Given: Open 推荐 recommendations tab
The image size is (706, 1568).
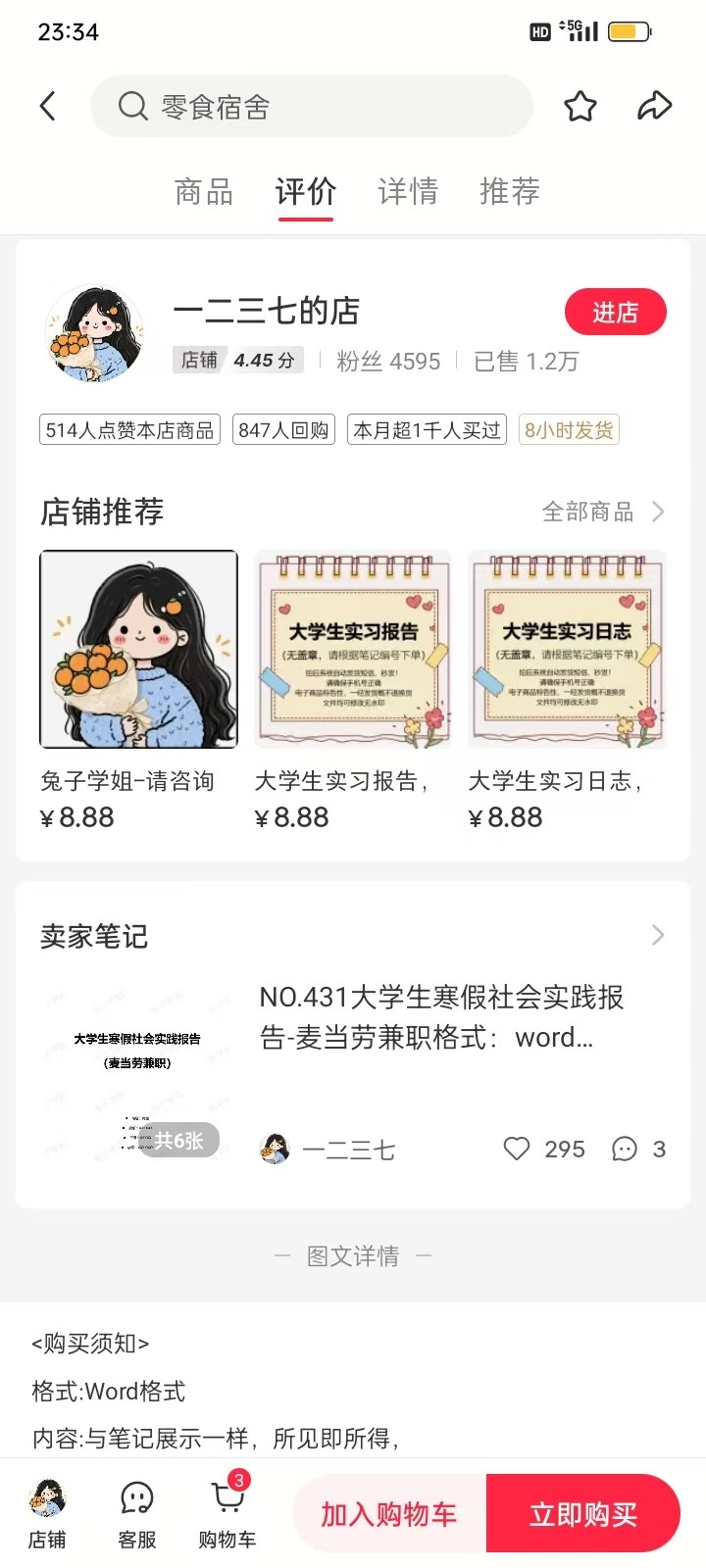Looking at the screenshot, I should (509, 191).
